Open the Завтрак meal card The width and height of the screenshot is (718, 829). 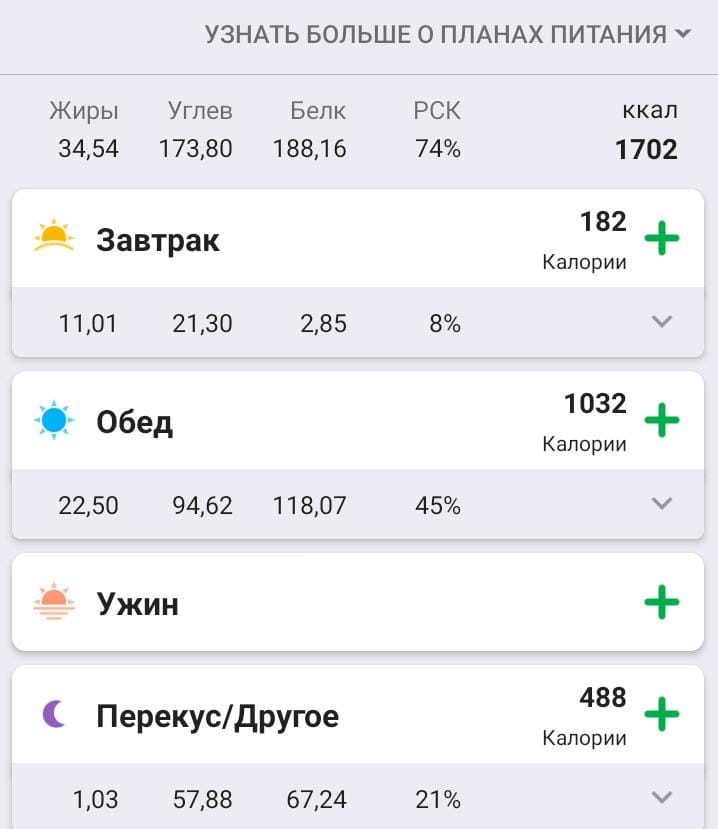pos(158,240)
